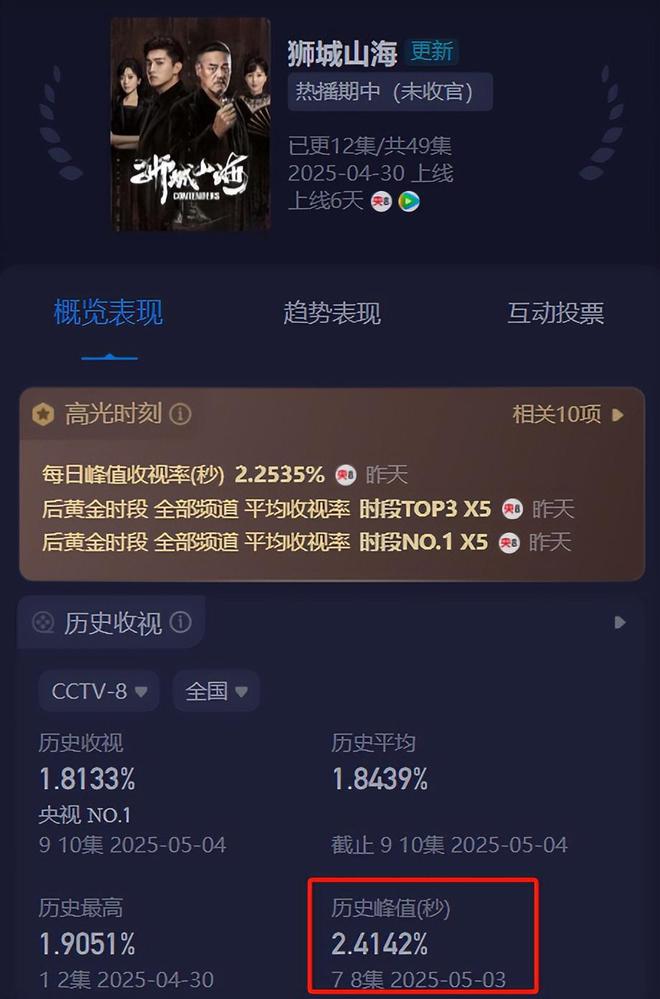Show info for 历史收视
660x999 pixels.
coord(181,623)
